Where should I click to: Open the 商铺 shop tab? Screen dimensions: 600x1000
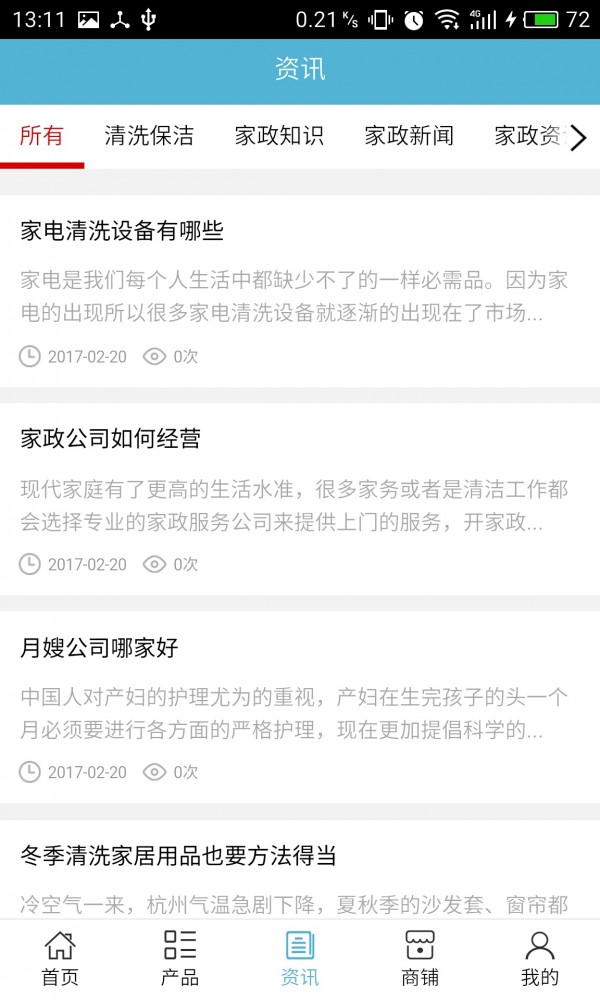point(420,958)
